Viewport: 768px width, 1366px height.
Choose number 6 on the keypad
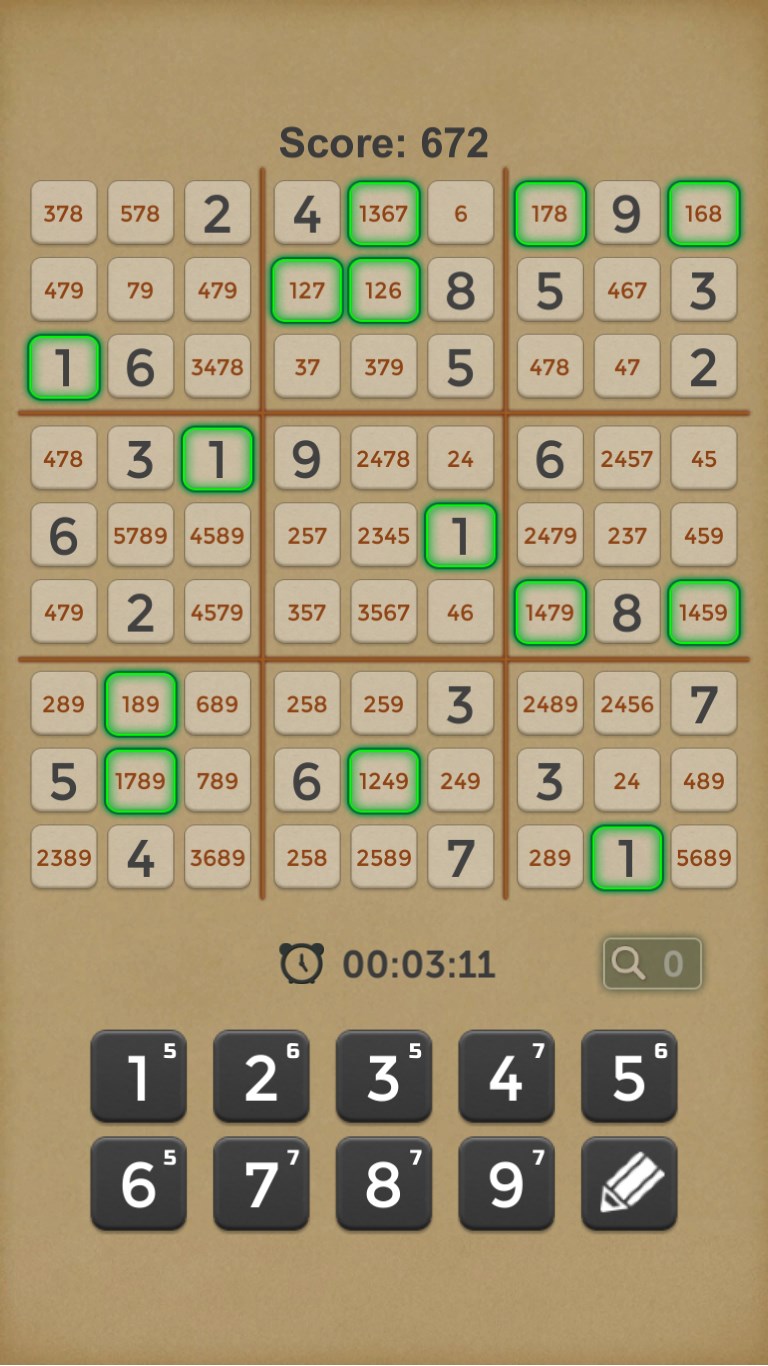138,1183
